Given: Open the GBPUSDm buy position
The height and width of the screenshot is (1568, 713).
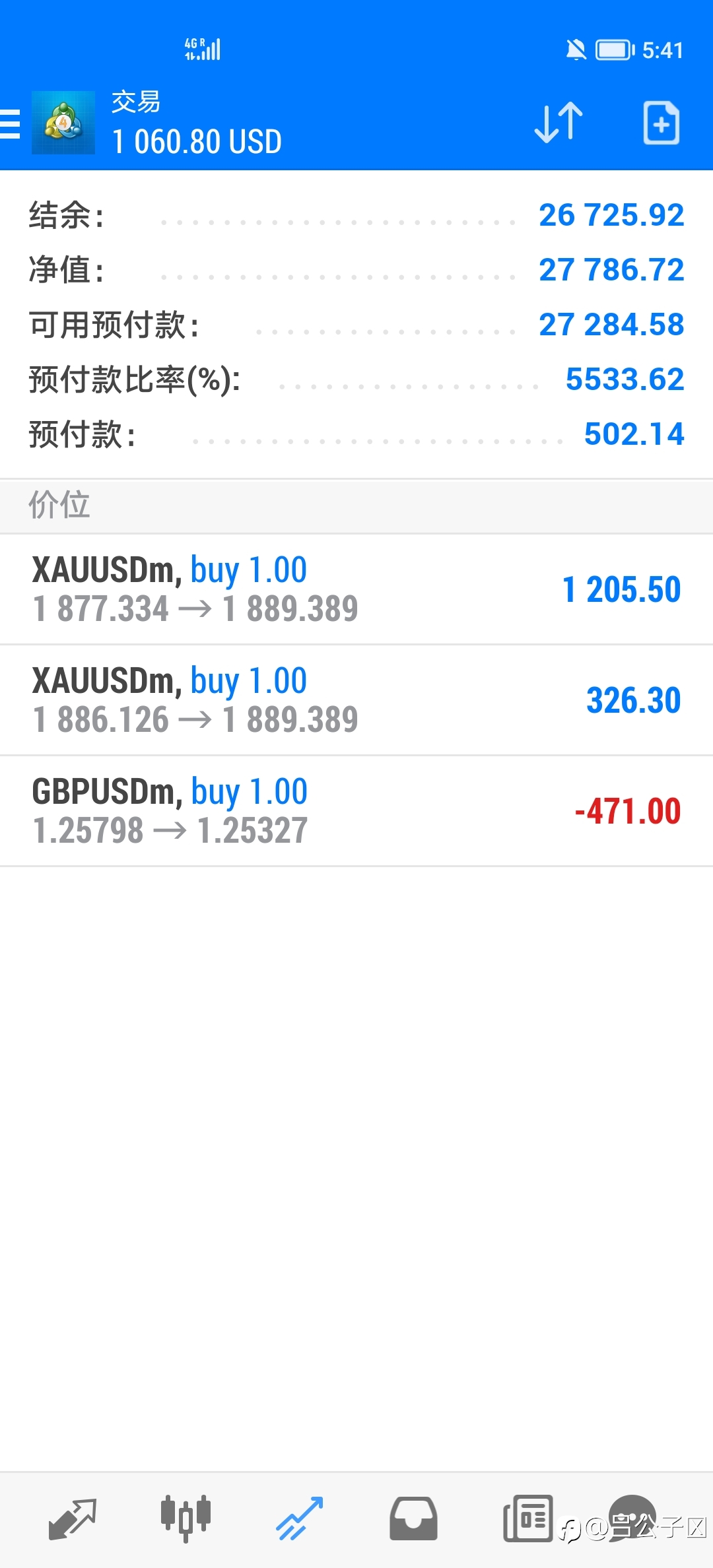Looking at the screenshot, I should click(356, 811).
